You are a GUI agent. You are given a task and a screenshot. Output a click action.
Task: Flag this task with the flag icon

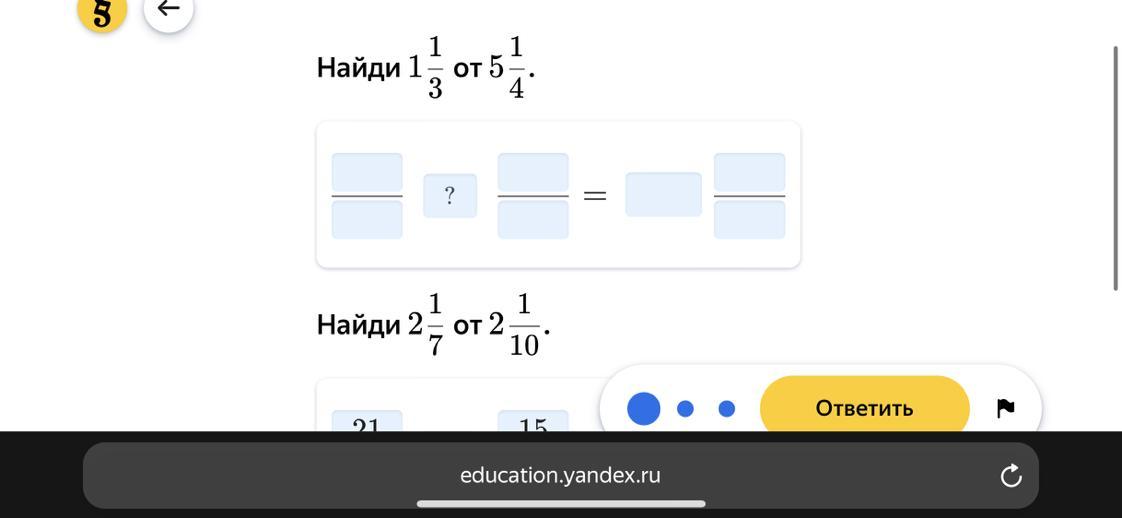1006,408
